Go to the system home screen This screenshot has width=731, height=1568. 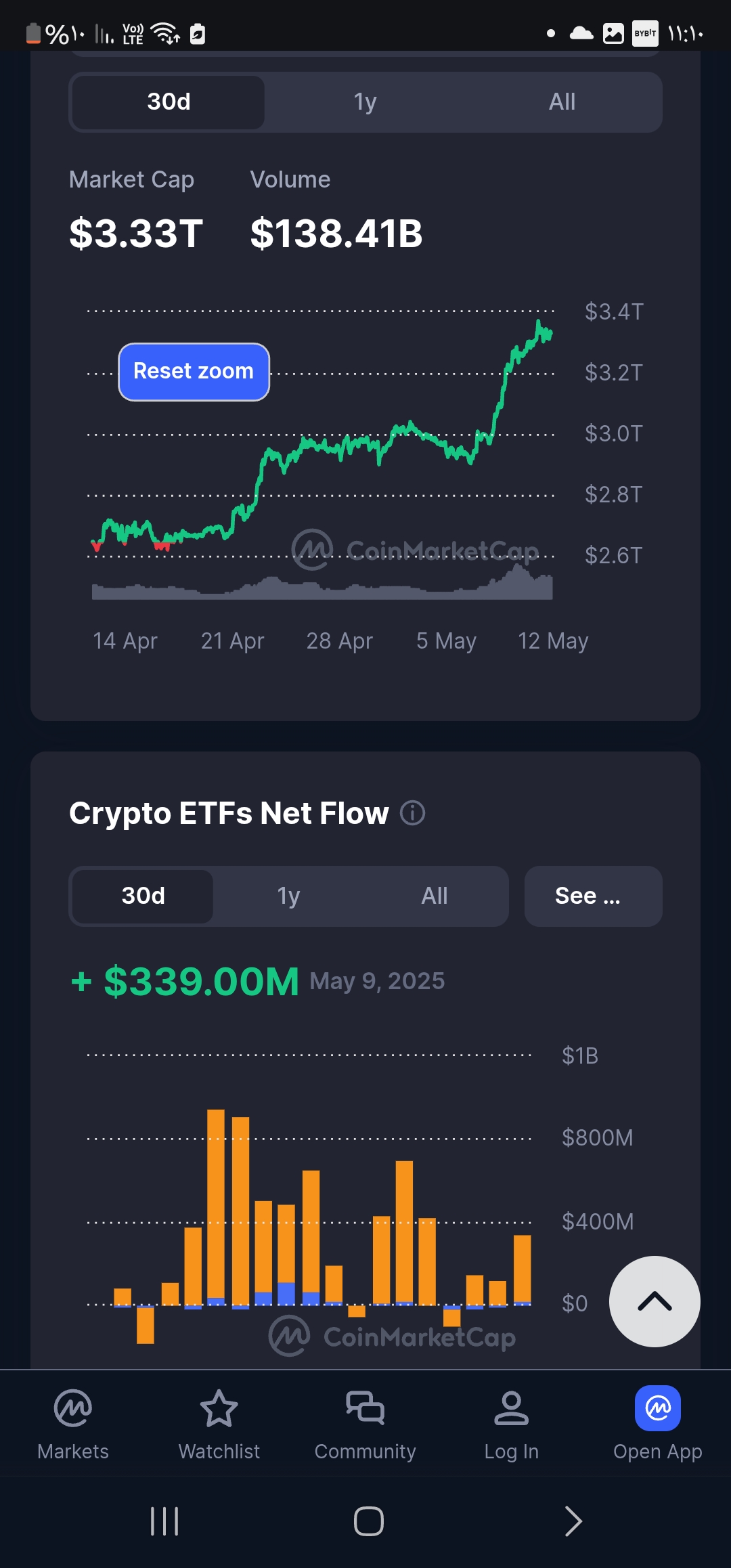tap(368, 1521)
